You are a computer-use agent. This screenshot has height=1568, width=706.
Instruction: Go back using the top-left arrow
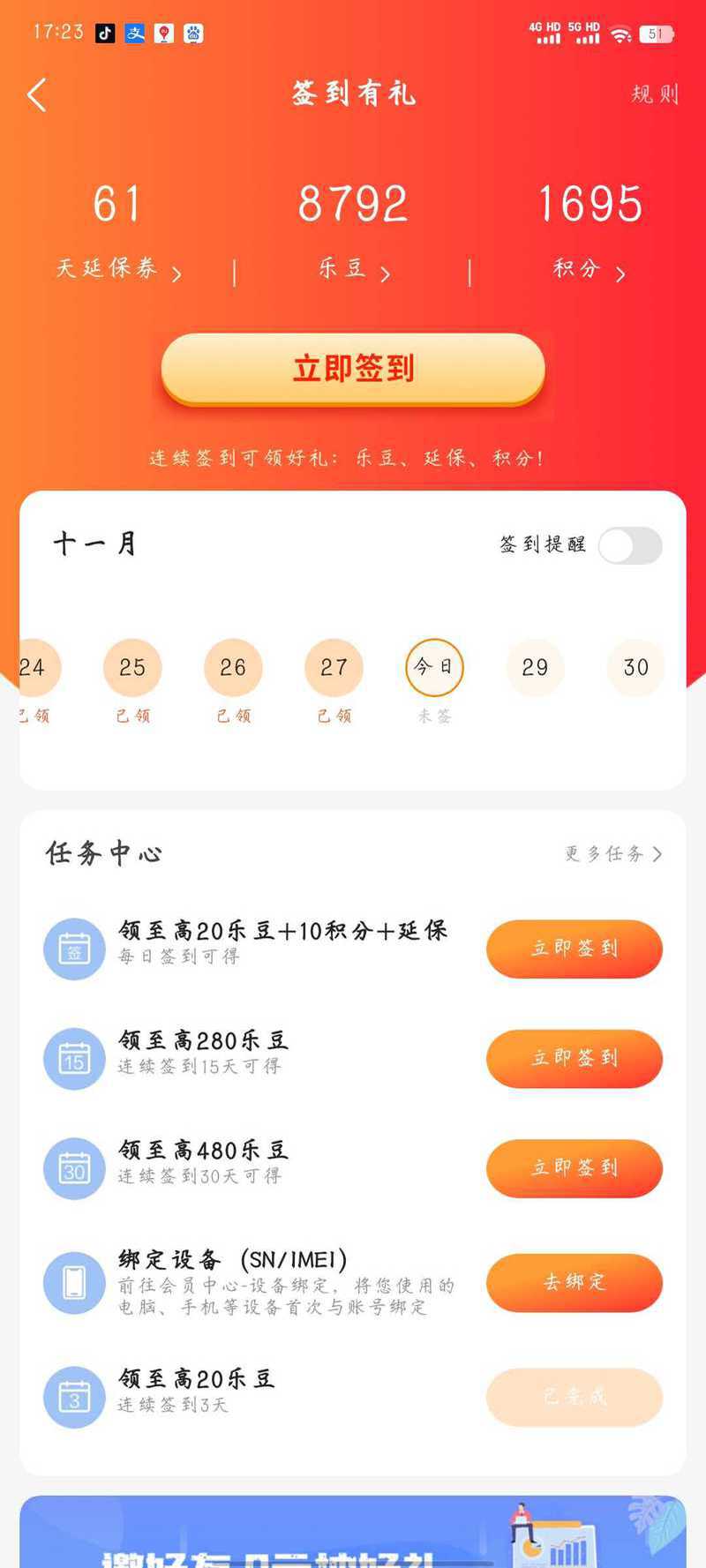37,95
